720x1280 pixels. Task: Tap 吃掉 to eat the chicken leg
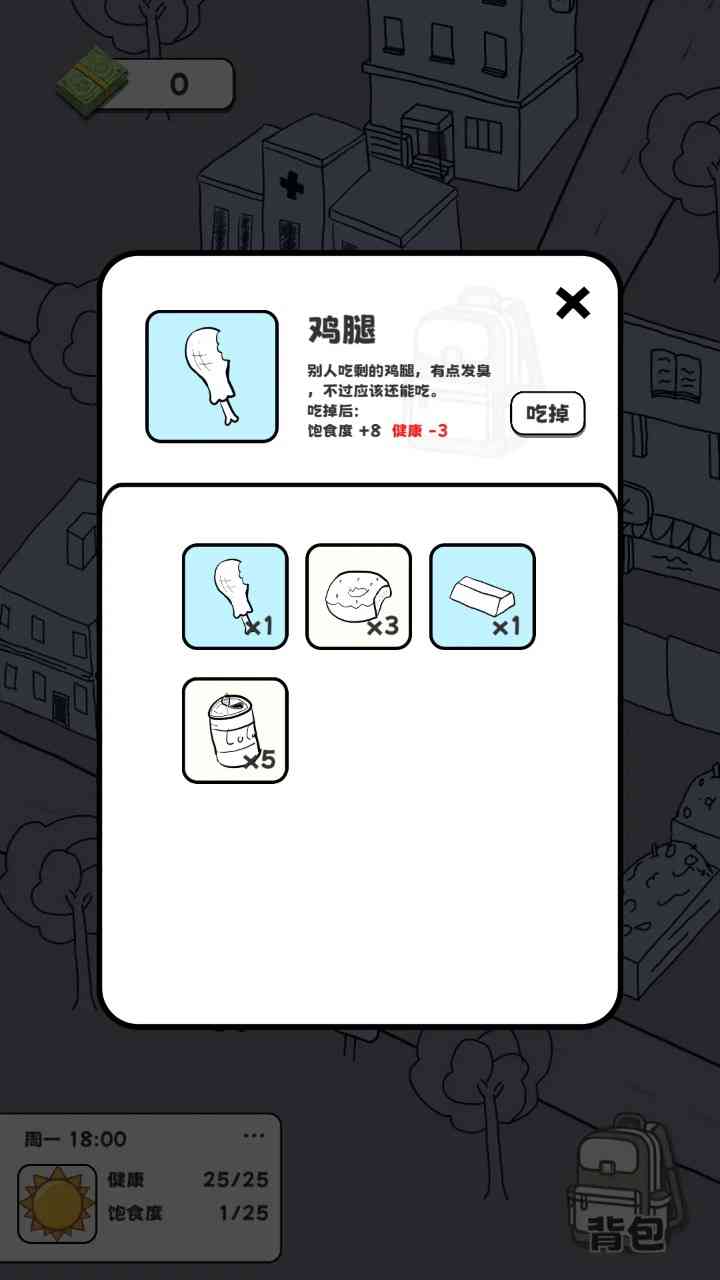pyautogui.click(x=547, y=414)
